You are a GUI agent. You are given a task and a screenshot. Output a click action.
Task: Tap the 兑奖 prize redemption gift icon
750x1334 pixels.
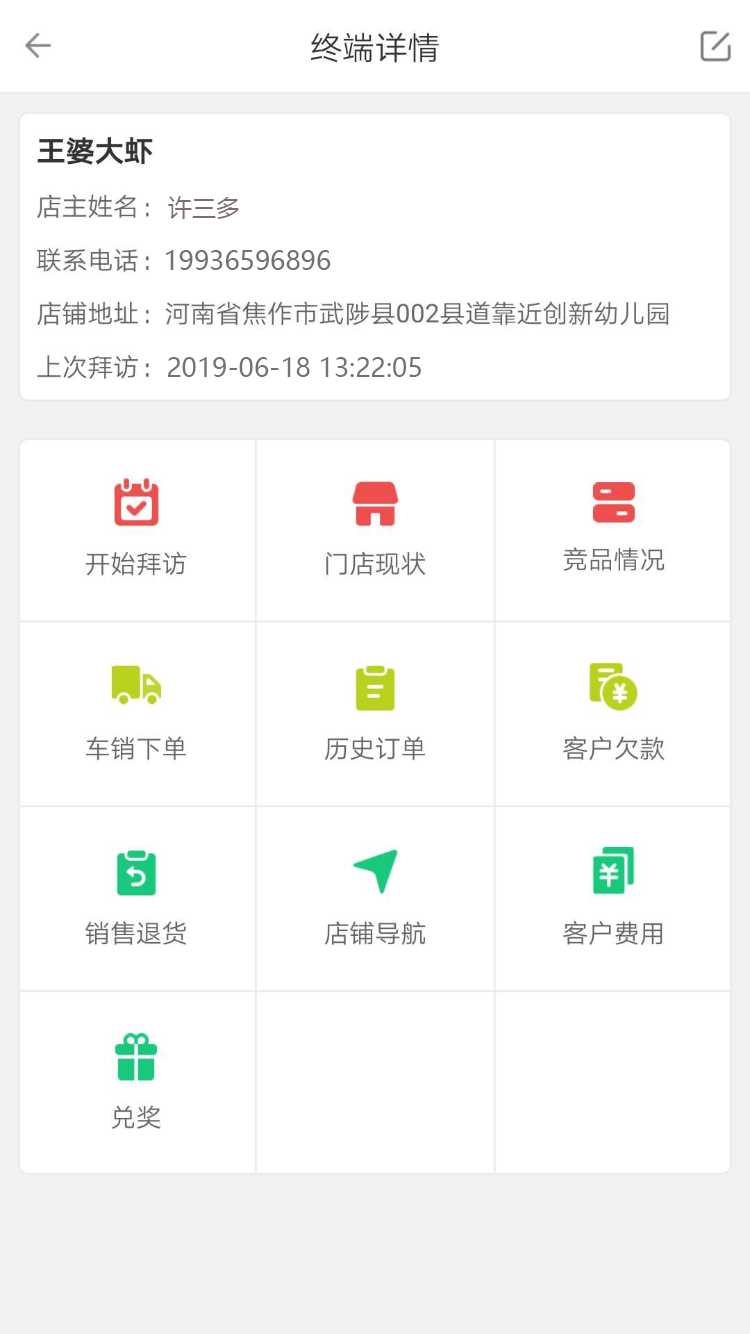click(136, 1080)
